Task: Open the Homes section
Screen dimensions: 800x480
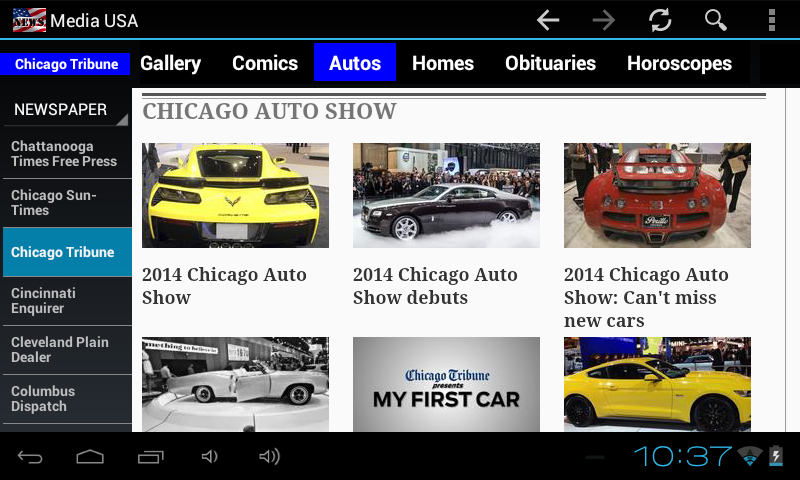Action: coord(442,63)
